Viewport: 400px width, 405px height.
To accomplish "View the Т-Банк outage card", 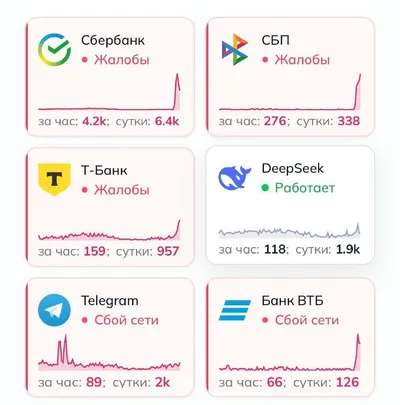I will click(x=110, y=207).
